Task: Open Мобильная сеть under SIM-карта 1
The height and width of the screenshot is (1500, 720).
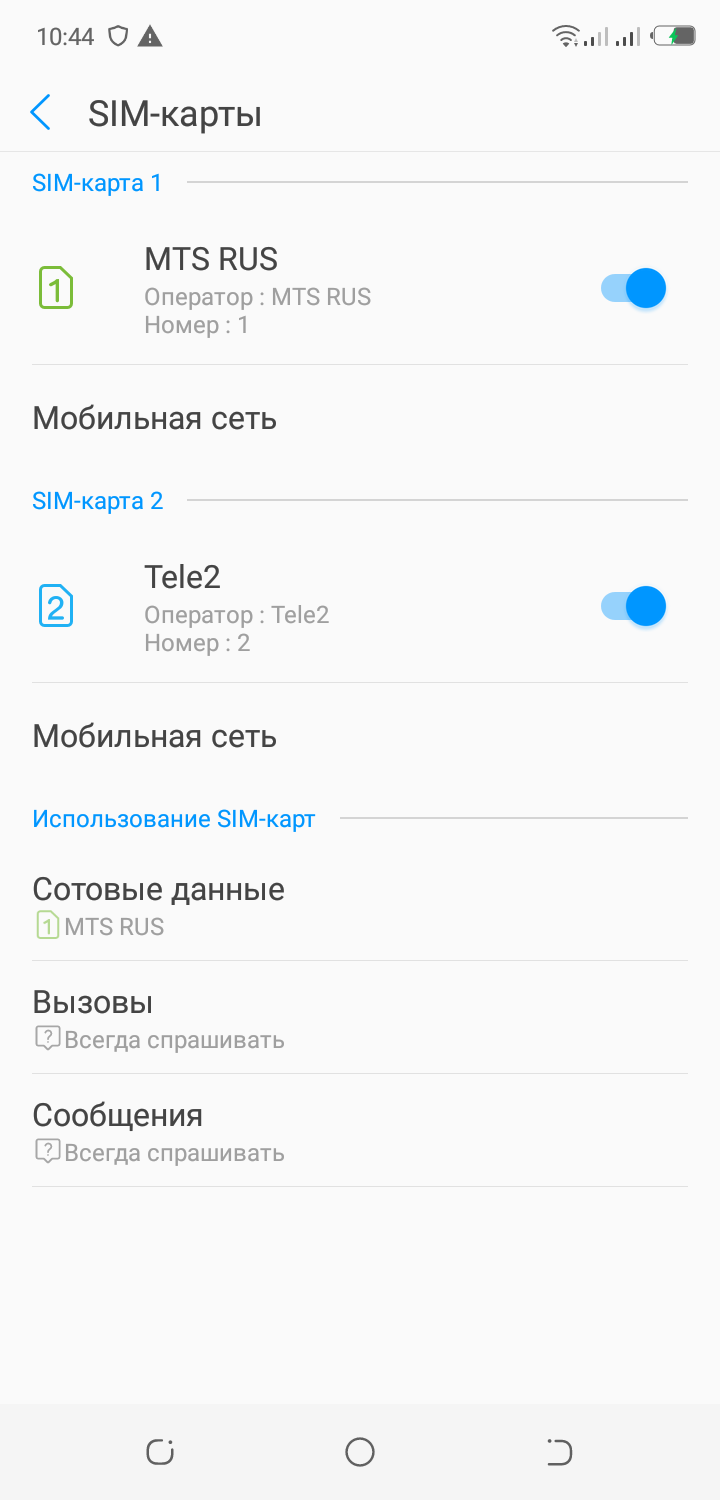Action: [x=155, y=418]
